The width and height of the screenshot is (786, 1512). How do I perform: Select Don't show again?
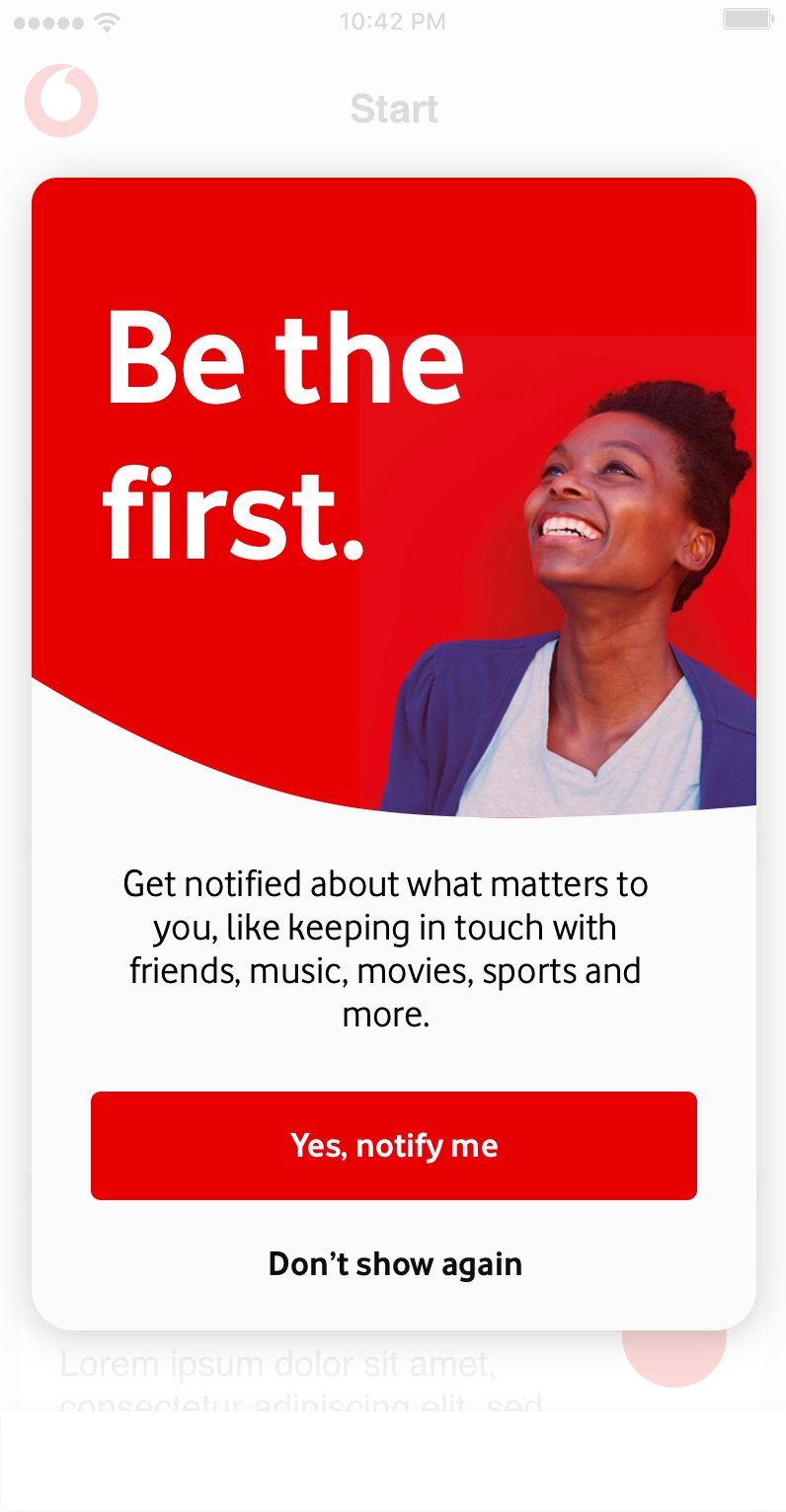[395, 1264]
